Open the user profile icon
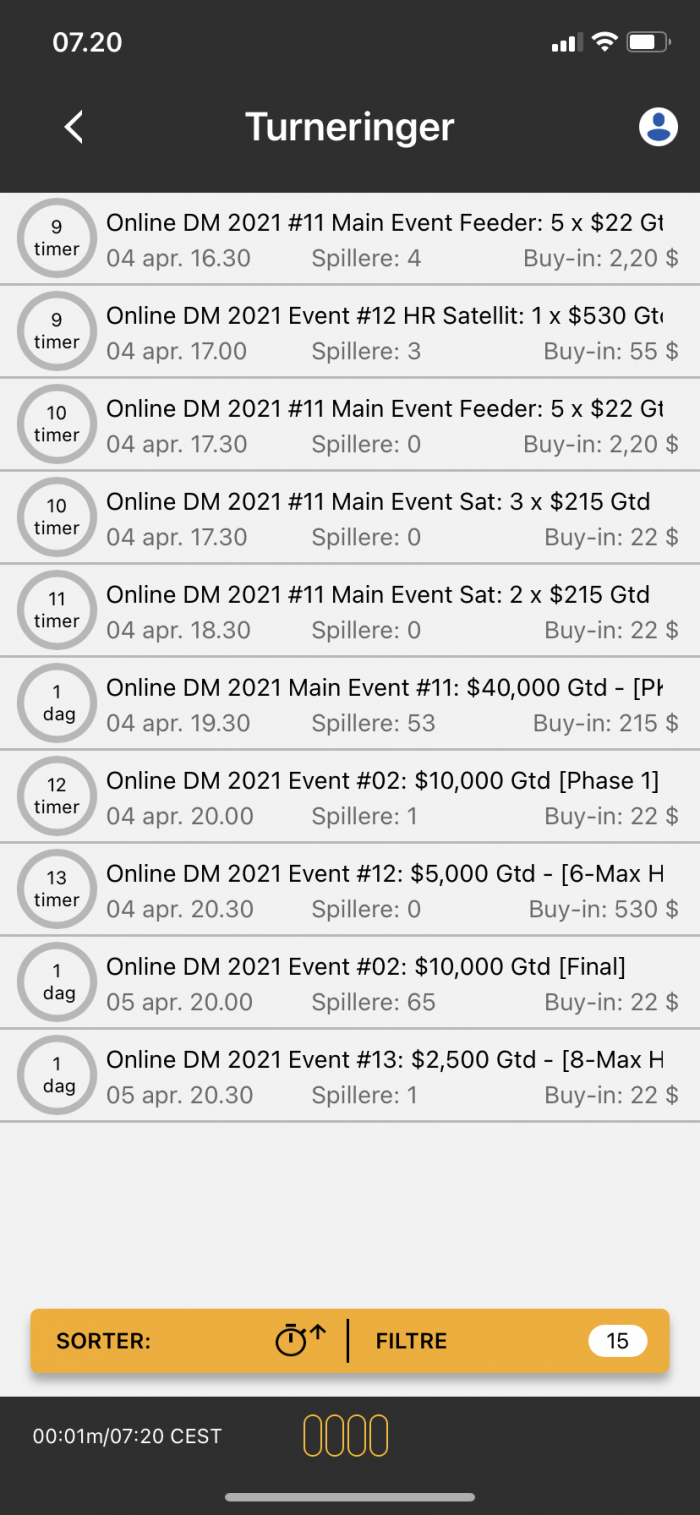This screenshot has width=700, height=1515. pos(658,127)
